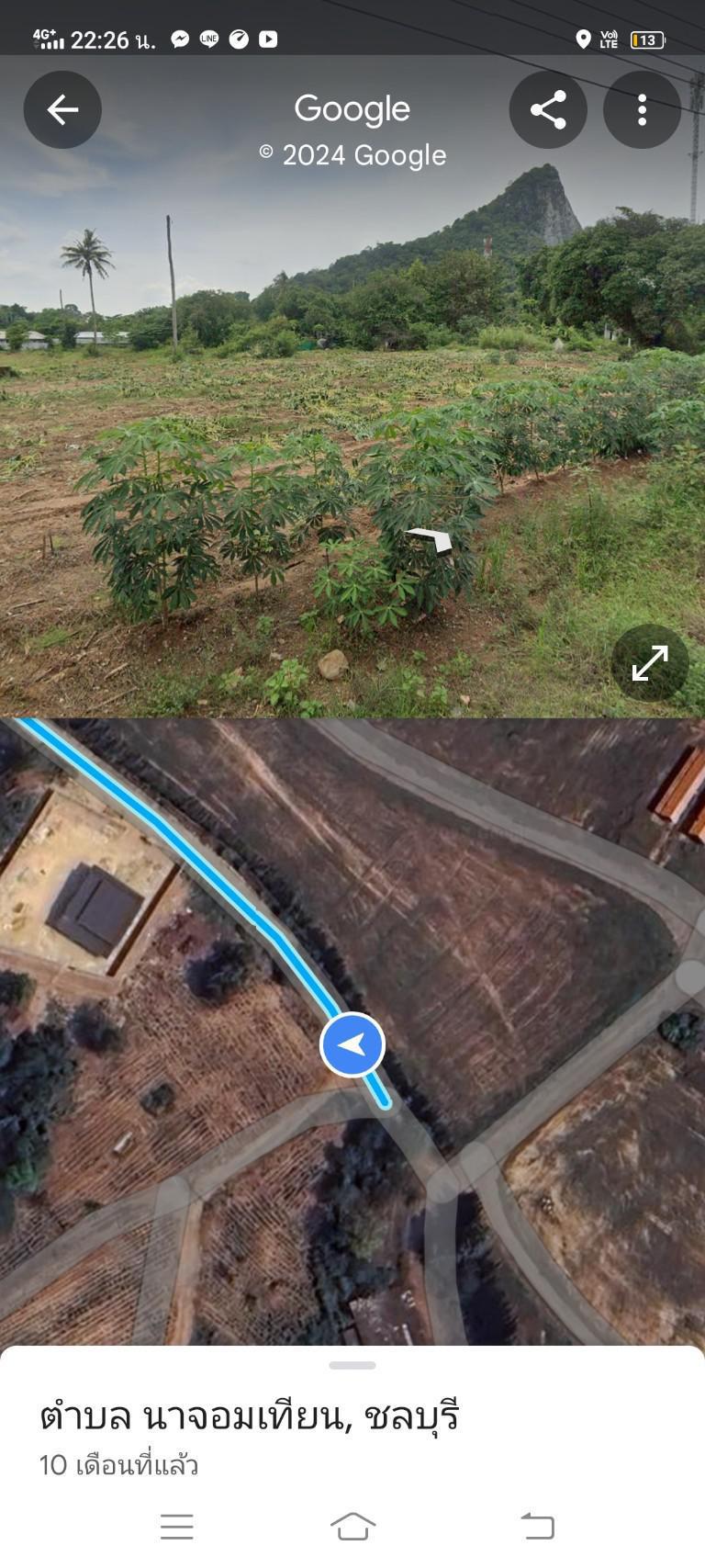The image size is (705, 1568).
Task: Share this Street View location
Action: [x=548, y=110]
